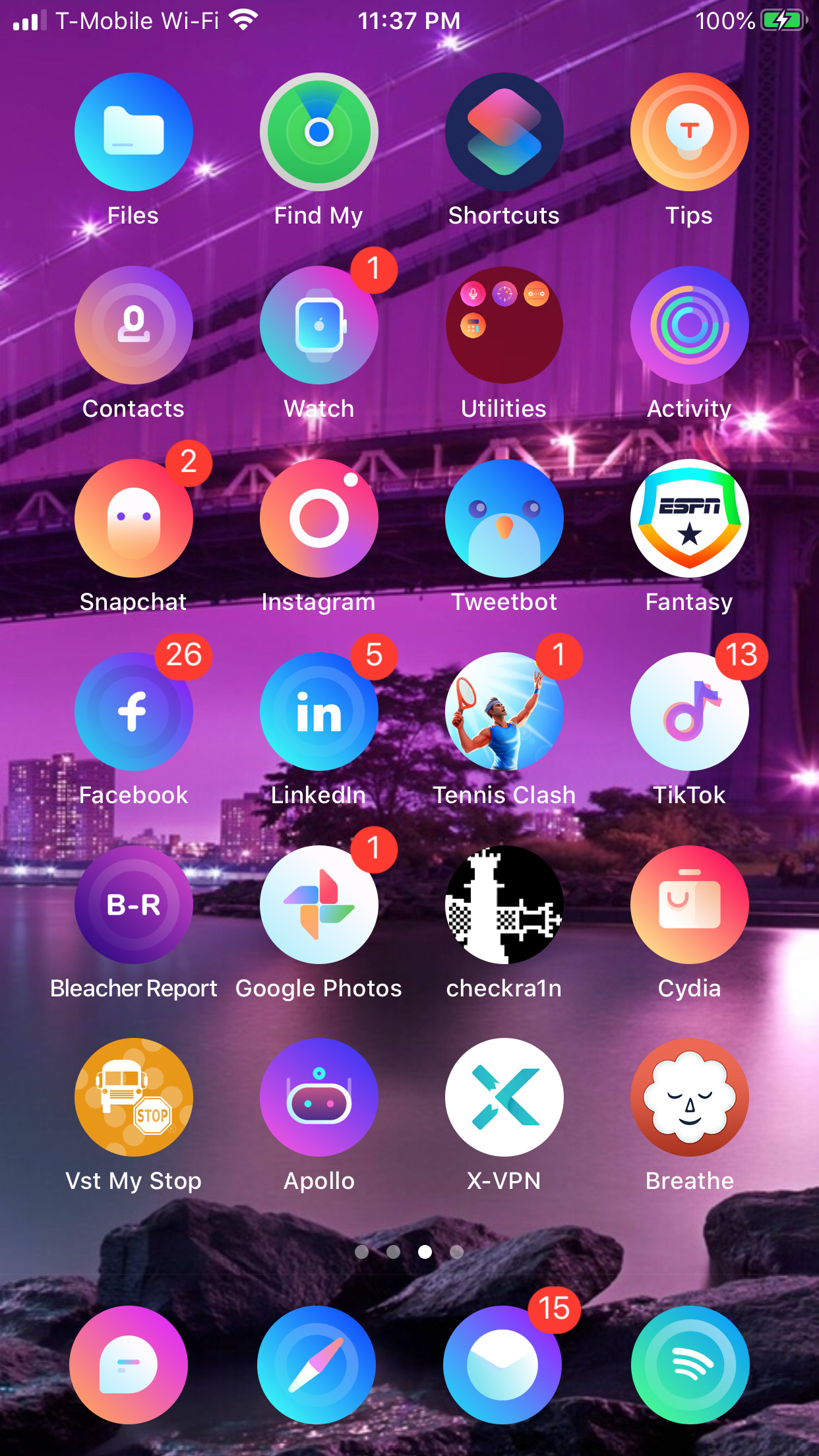The height and width of the screenshot is (1456, 819).
Task: Launch LinkedIn
Action: click(x=319, y=712)
